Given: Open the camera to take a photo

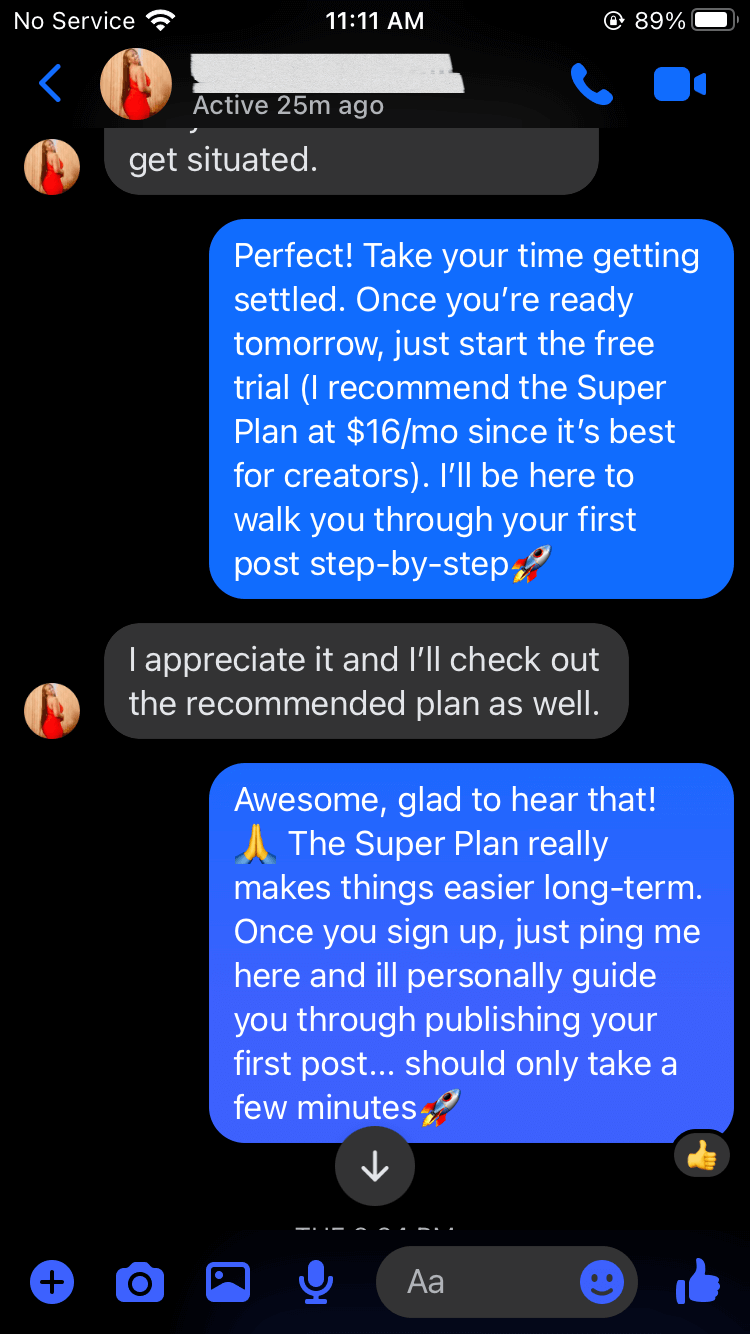Looking at the screenshot, I should (x=139, y=1282).
